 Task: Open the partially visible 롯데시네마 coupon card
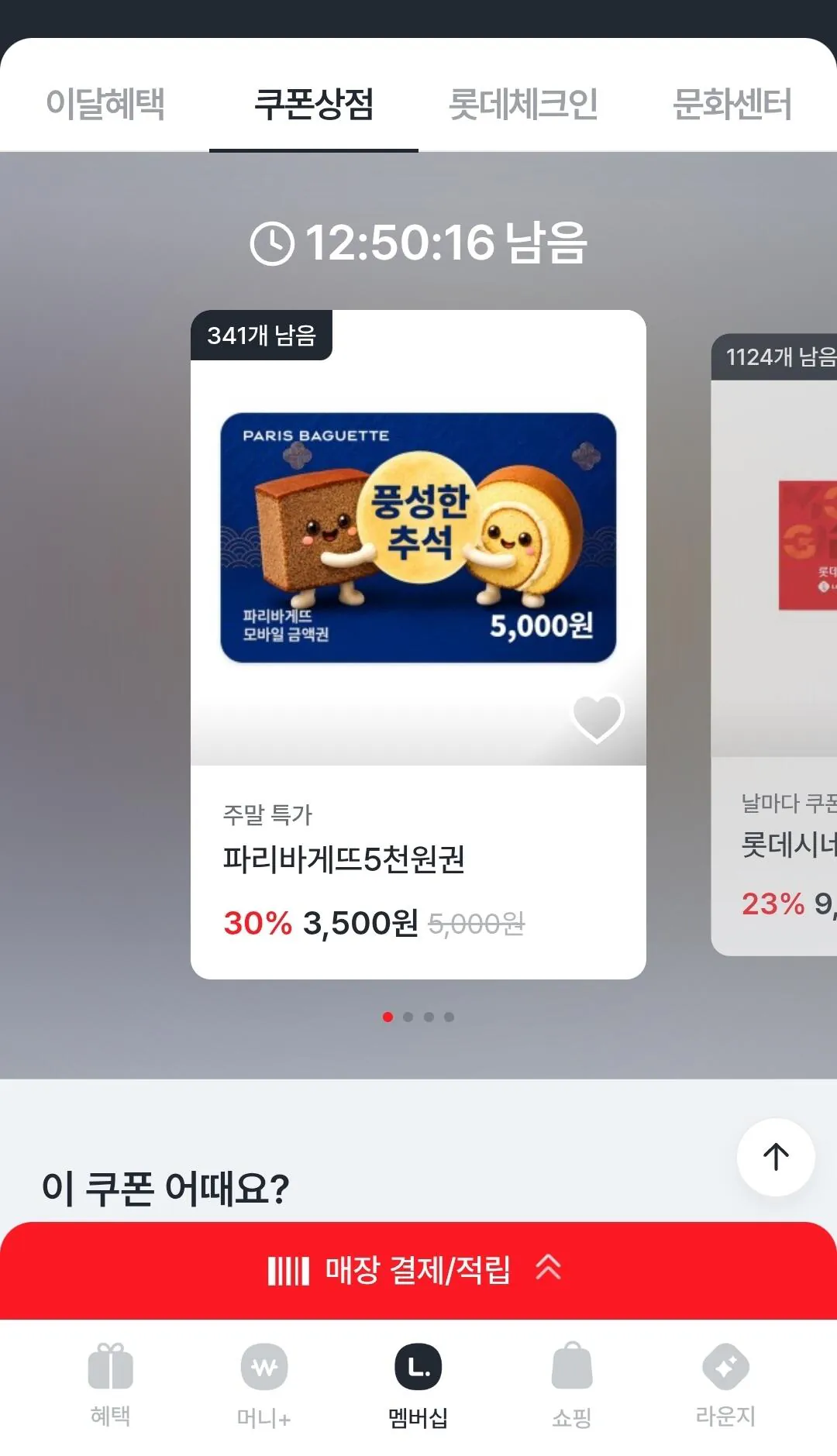pos(774,645)
